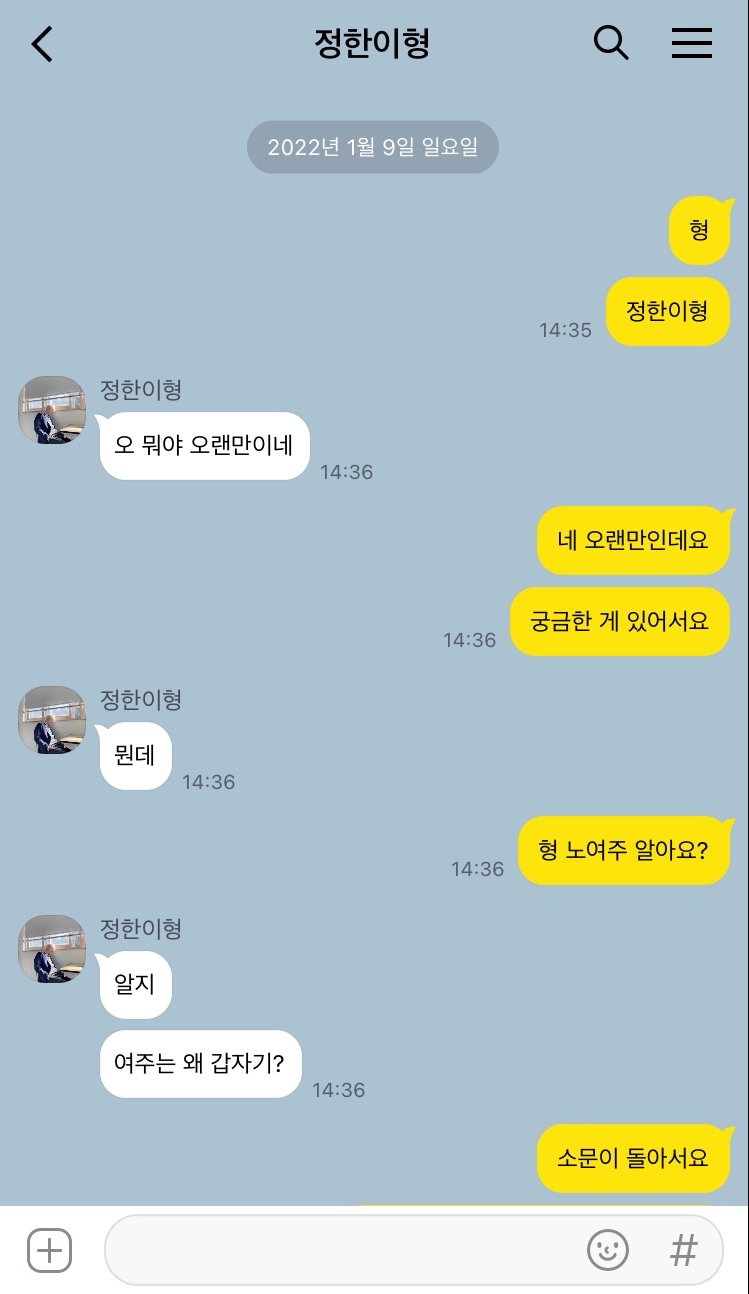Tap the profile photo next to the '알지' message
This screenshot has height=1294, width=749.
[x=51, y=950]
